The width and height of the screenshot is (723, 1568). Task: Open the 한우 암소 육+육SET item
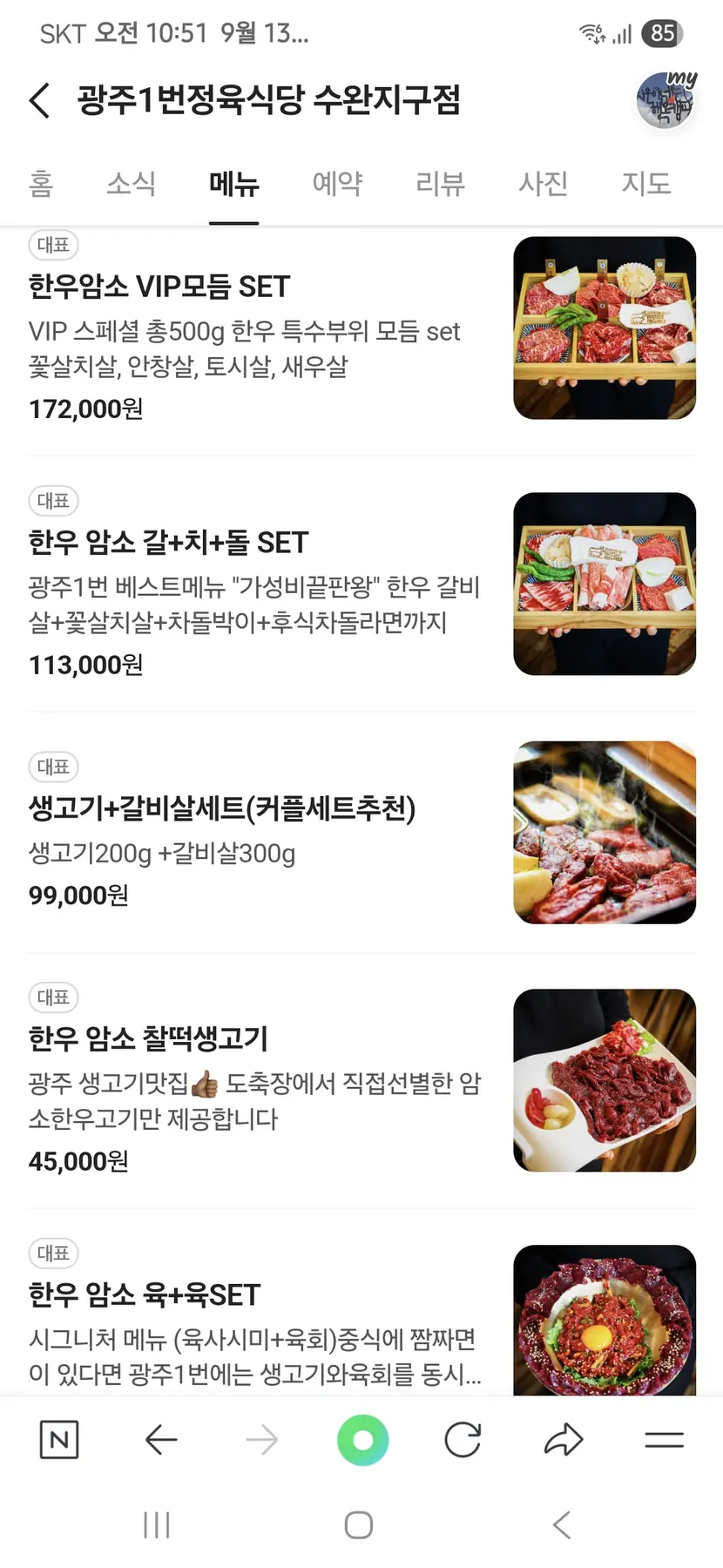[x=145, y=1294]
